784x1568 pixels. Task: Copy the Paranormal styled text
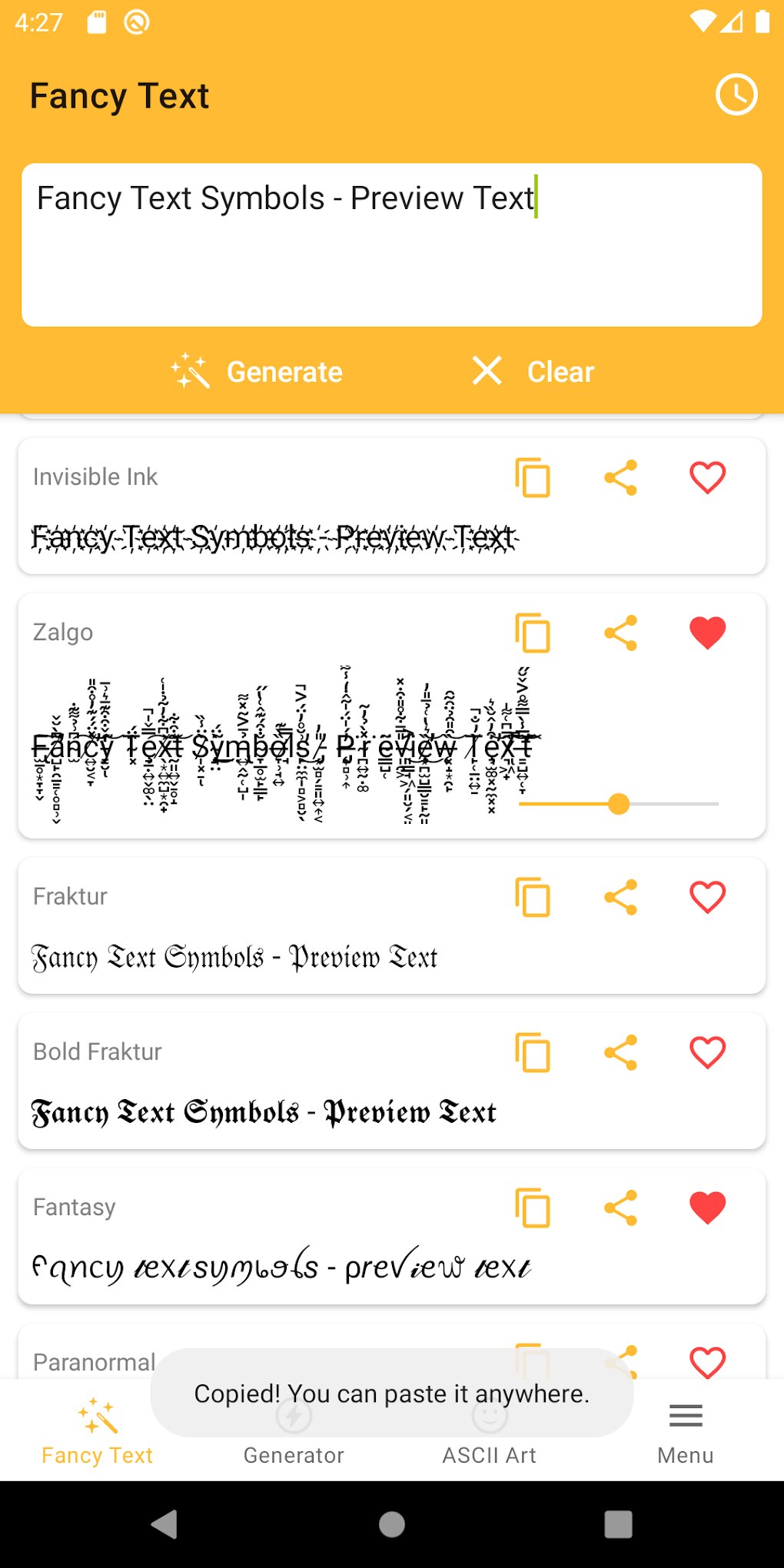[x=533, y=1360]
